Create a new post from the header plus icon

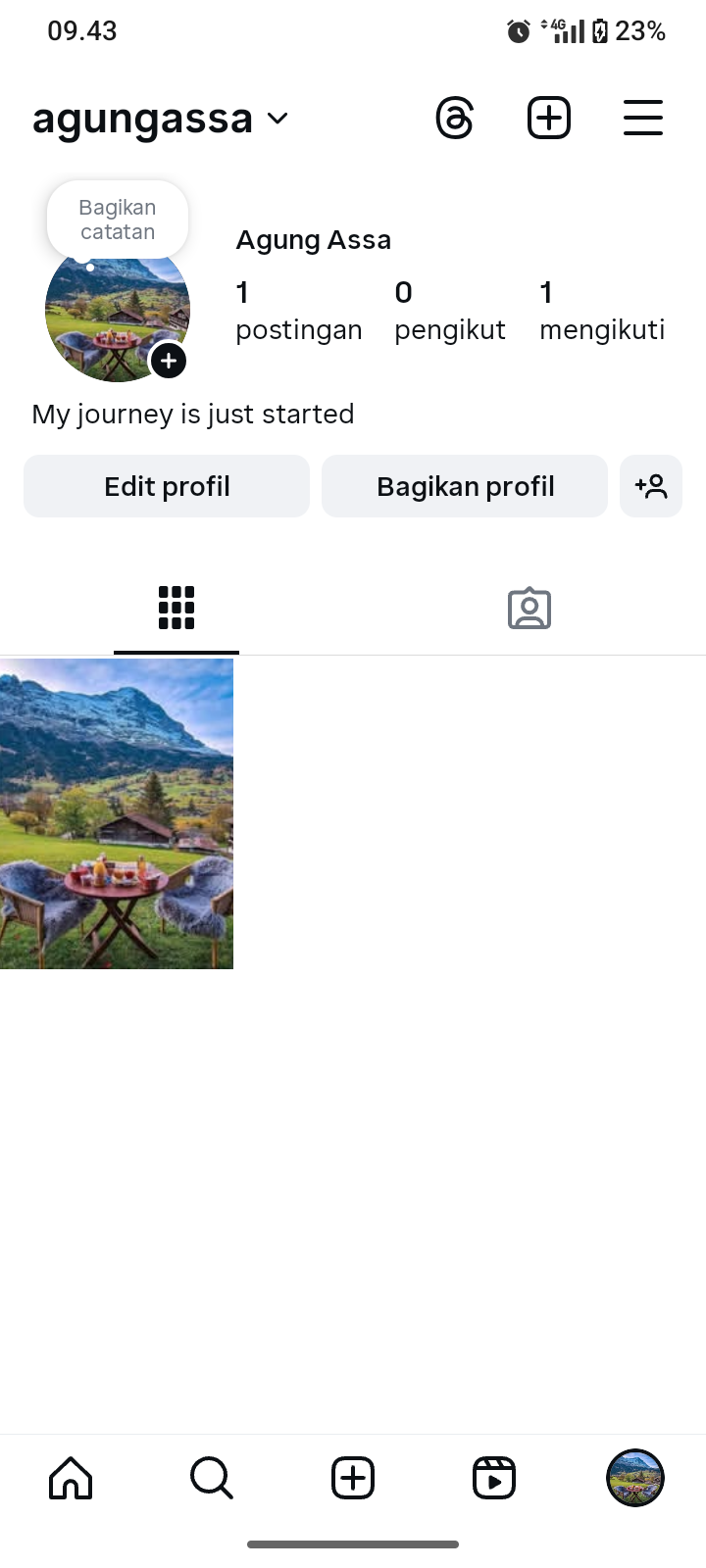point(549,119)
